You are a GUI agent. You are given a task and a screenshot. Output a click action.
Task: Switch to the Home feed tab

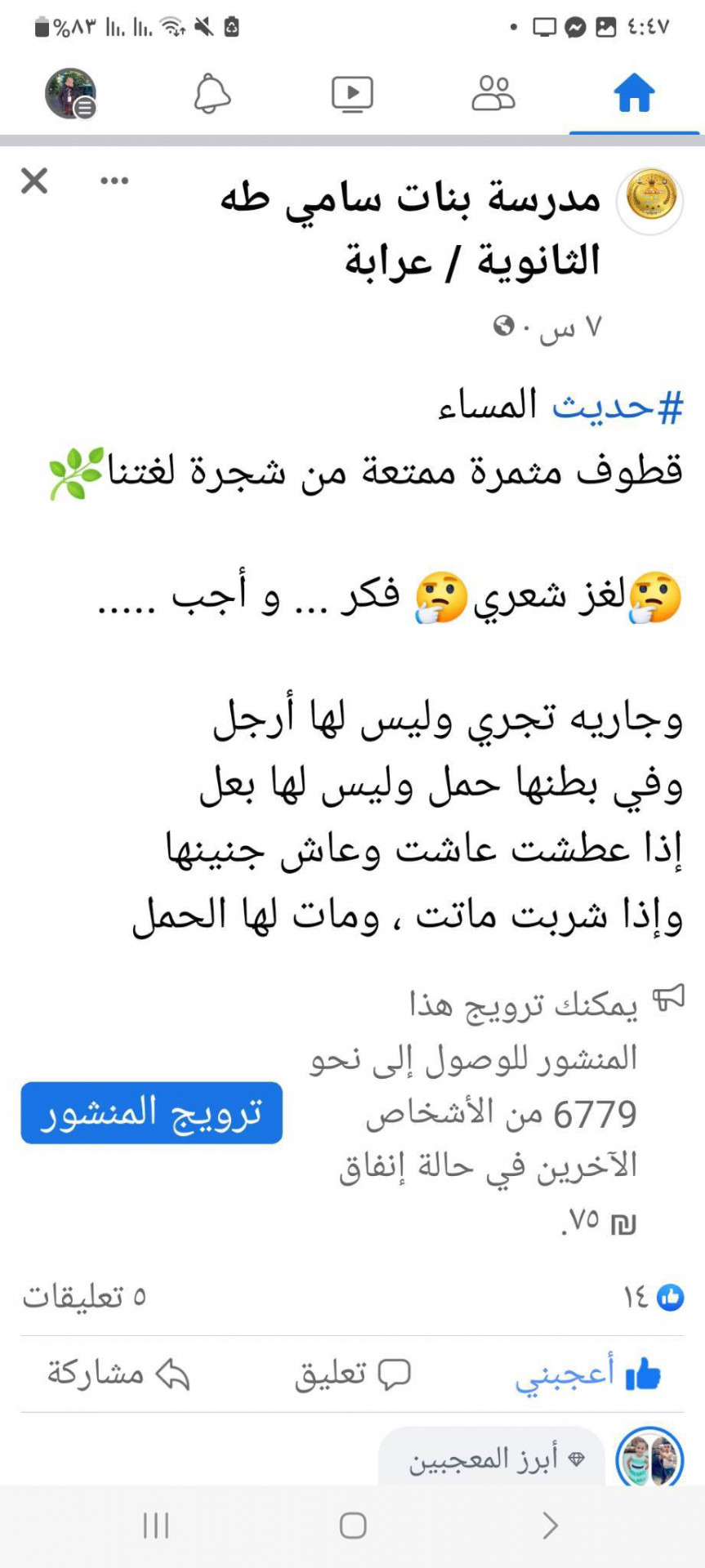tap(634, 92)
